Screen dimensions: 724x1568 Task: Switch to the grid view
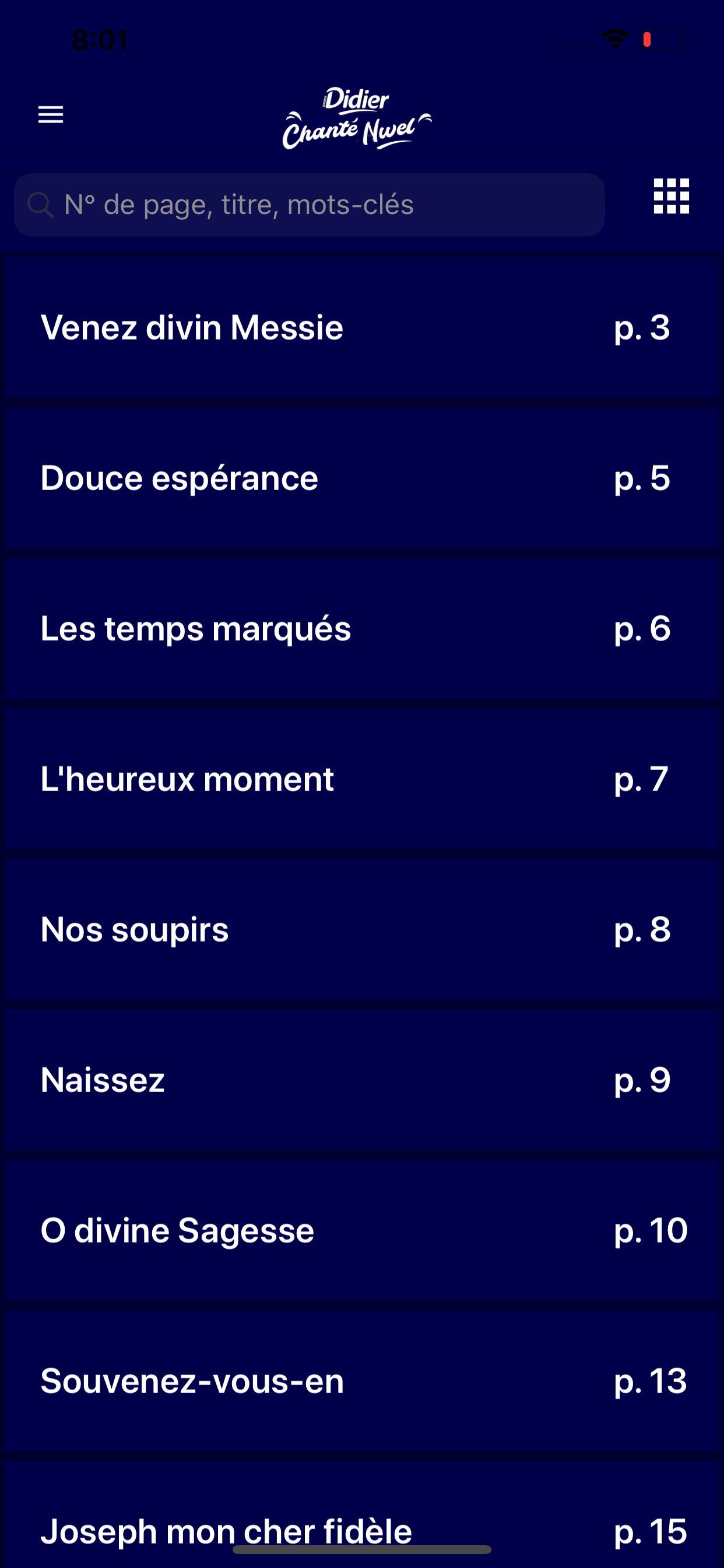671,196
